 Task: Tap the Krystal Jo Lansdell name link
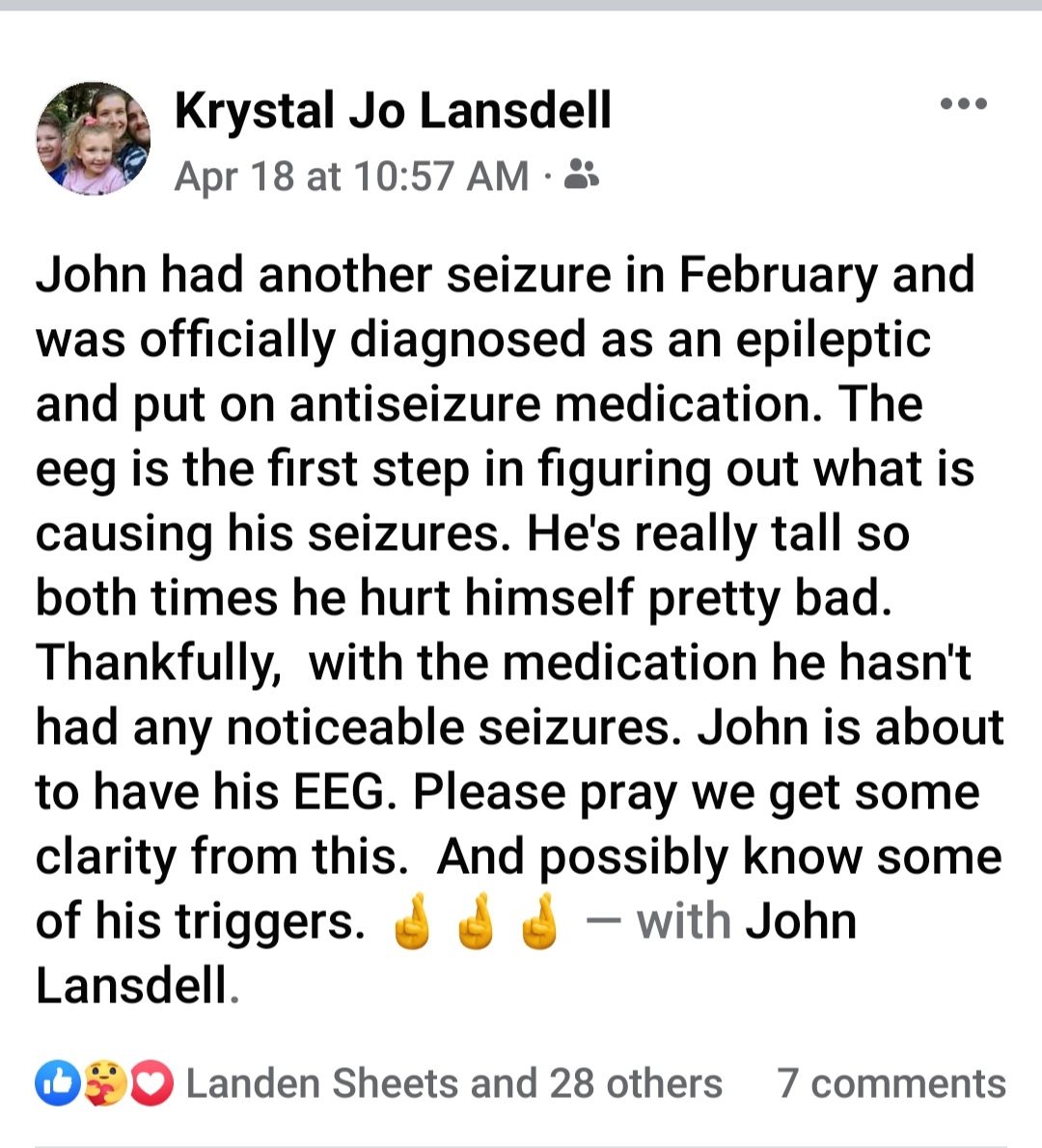pos(393,110)
